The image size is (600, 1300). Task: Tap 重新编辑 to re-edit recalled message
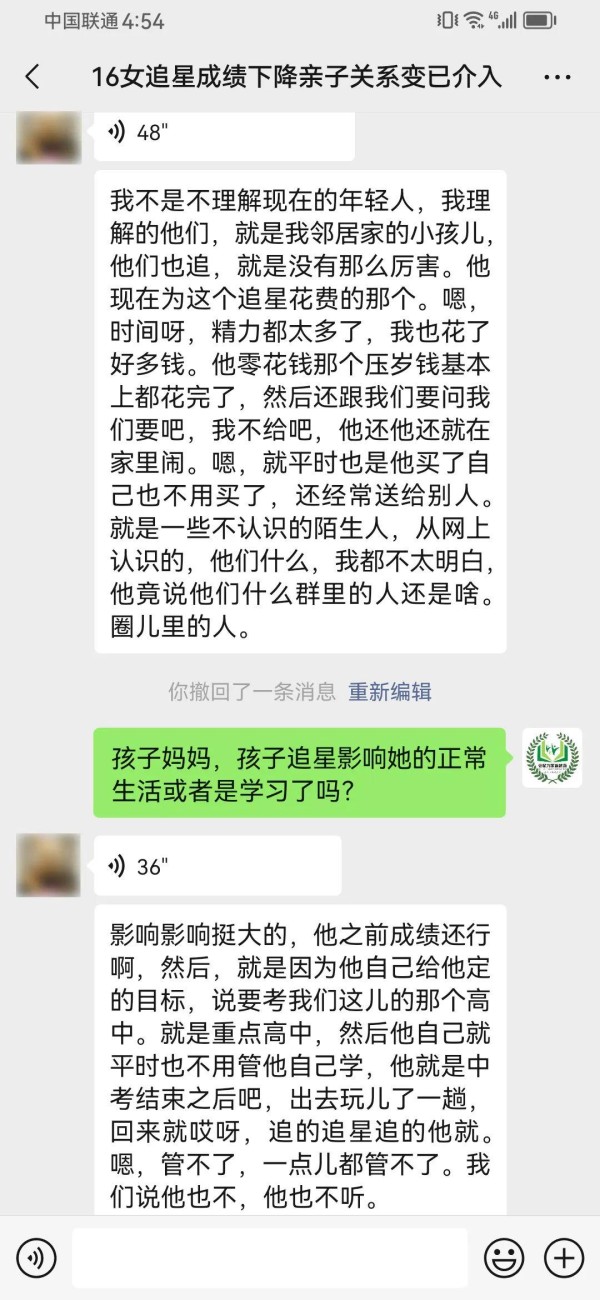[x=390, y=691]
